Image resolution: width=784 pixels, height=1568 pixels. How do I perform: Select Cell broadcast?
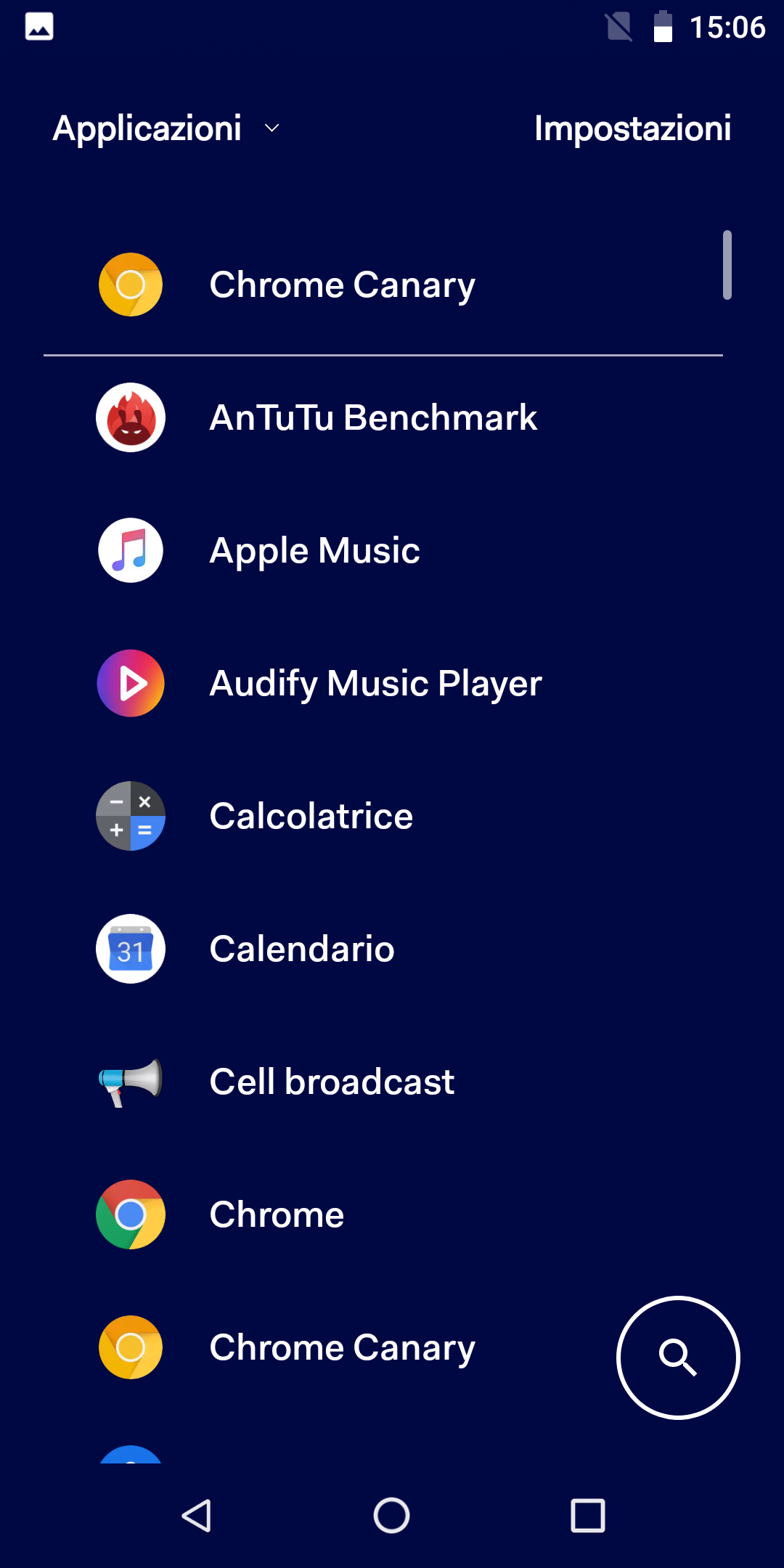click(383, 1082)
